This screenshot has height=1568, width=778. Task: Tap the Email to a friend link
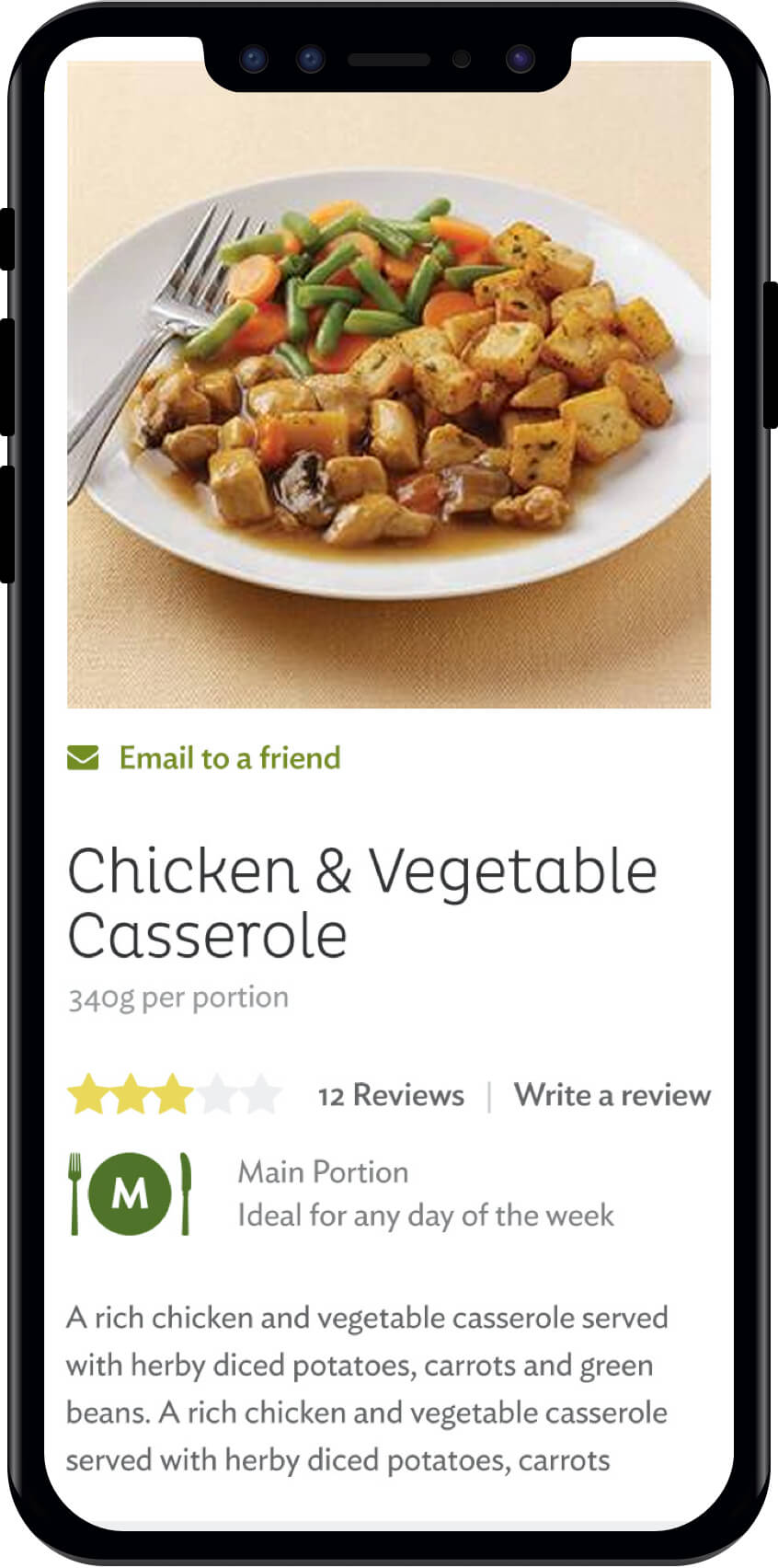tap(229, 758)
